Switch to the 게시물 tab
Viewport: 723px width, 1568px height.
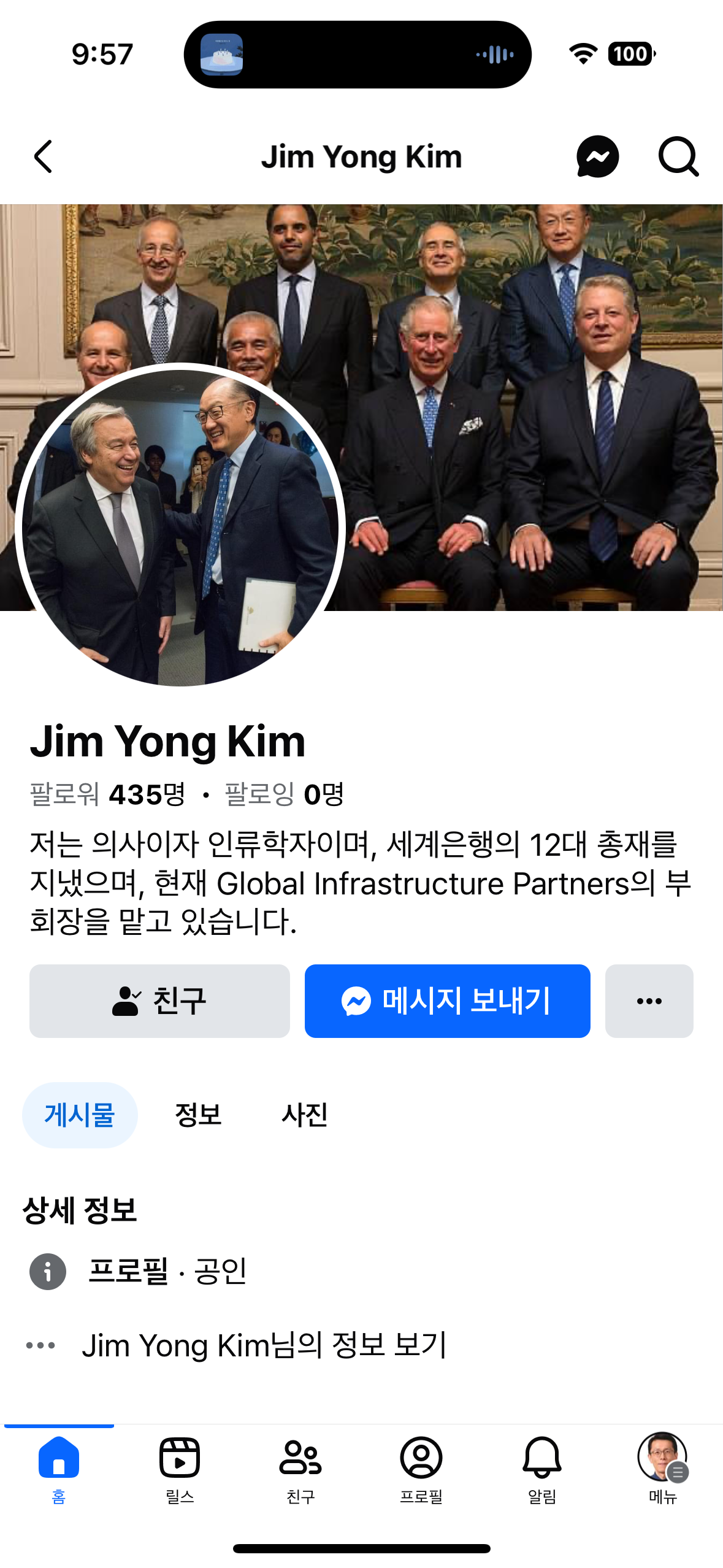80,1115
